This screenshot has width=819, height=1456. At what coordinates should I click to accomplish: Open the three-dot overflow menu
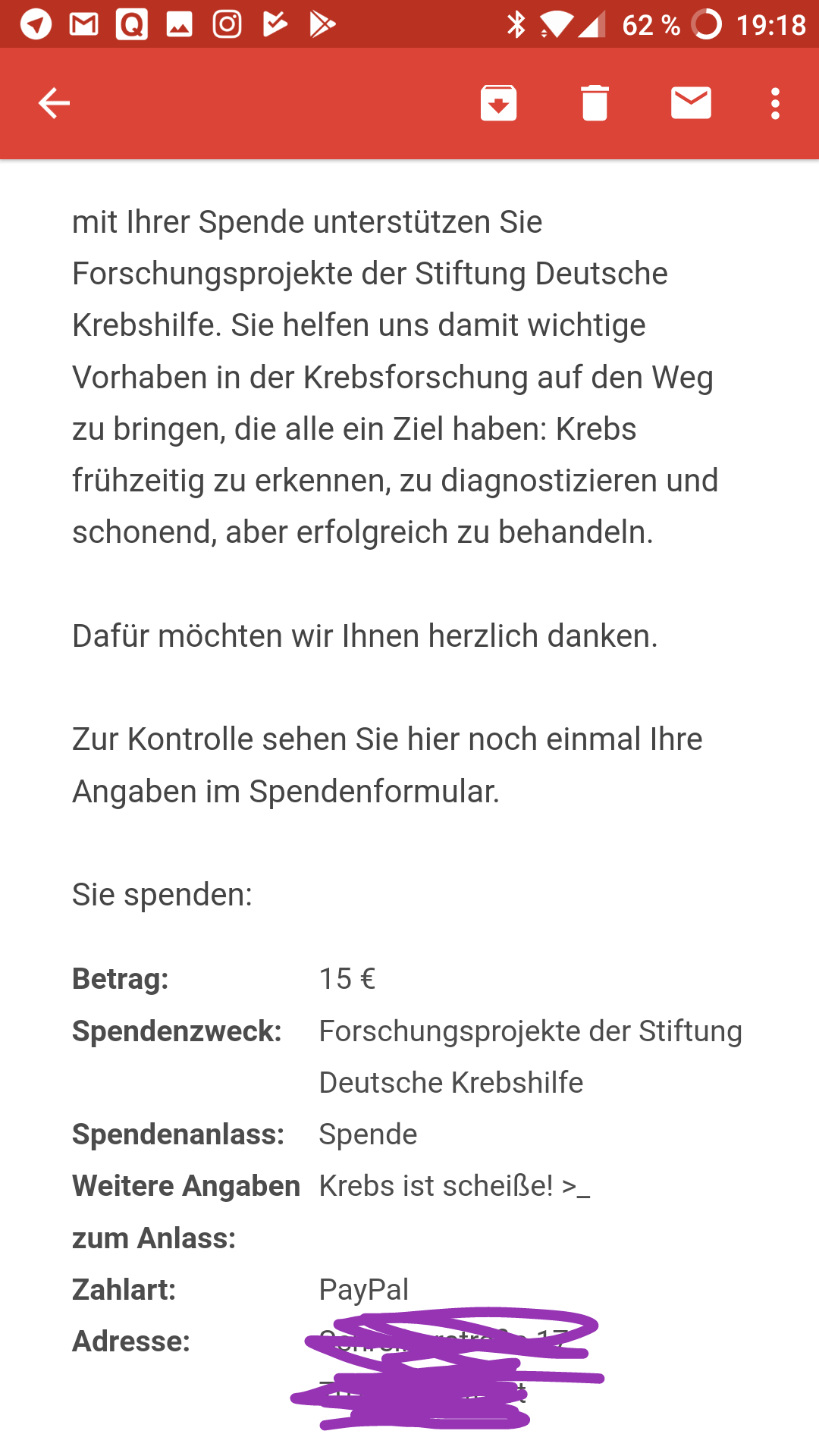point(775,103)
